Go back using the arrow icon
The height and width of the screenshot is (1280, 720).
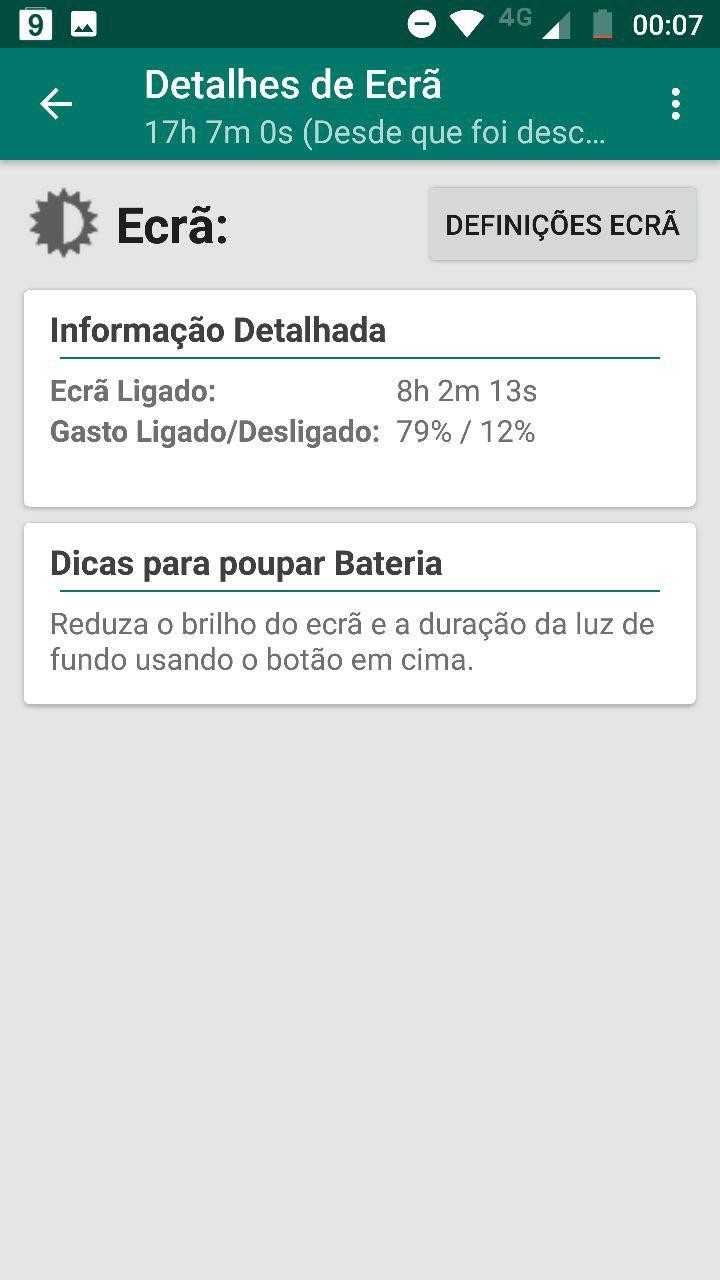56,104
